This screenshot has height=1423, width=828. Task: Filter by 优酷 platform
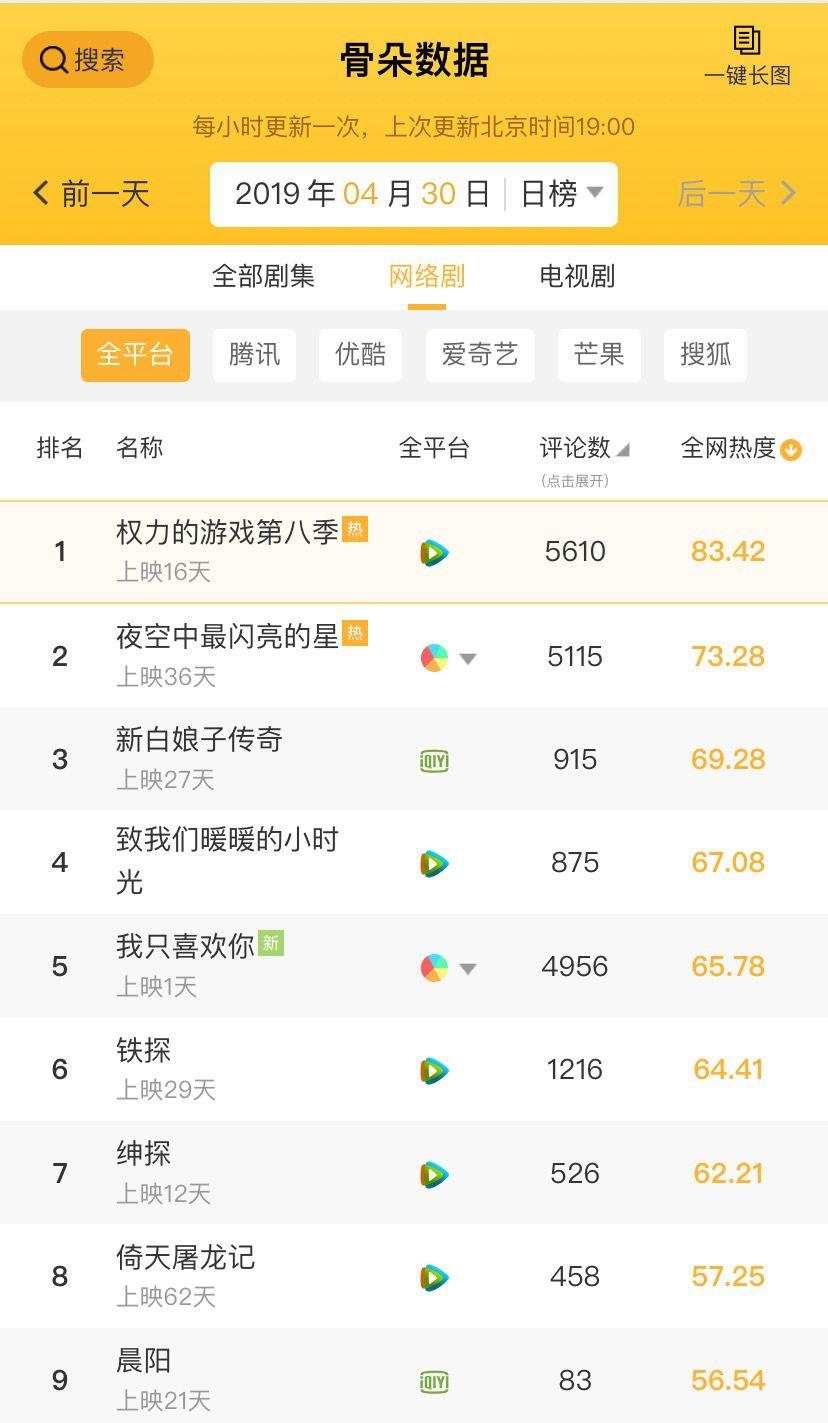coord(360,355)
